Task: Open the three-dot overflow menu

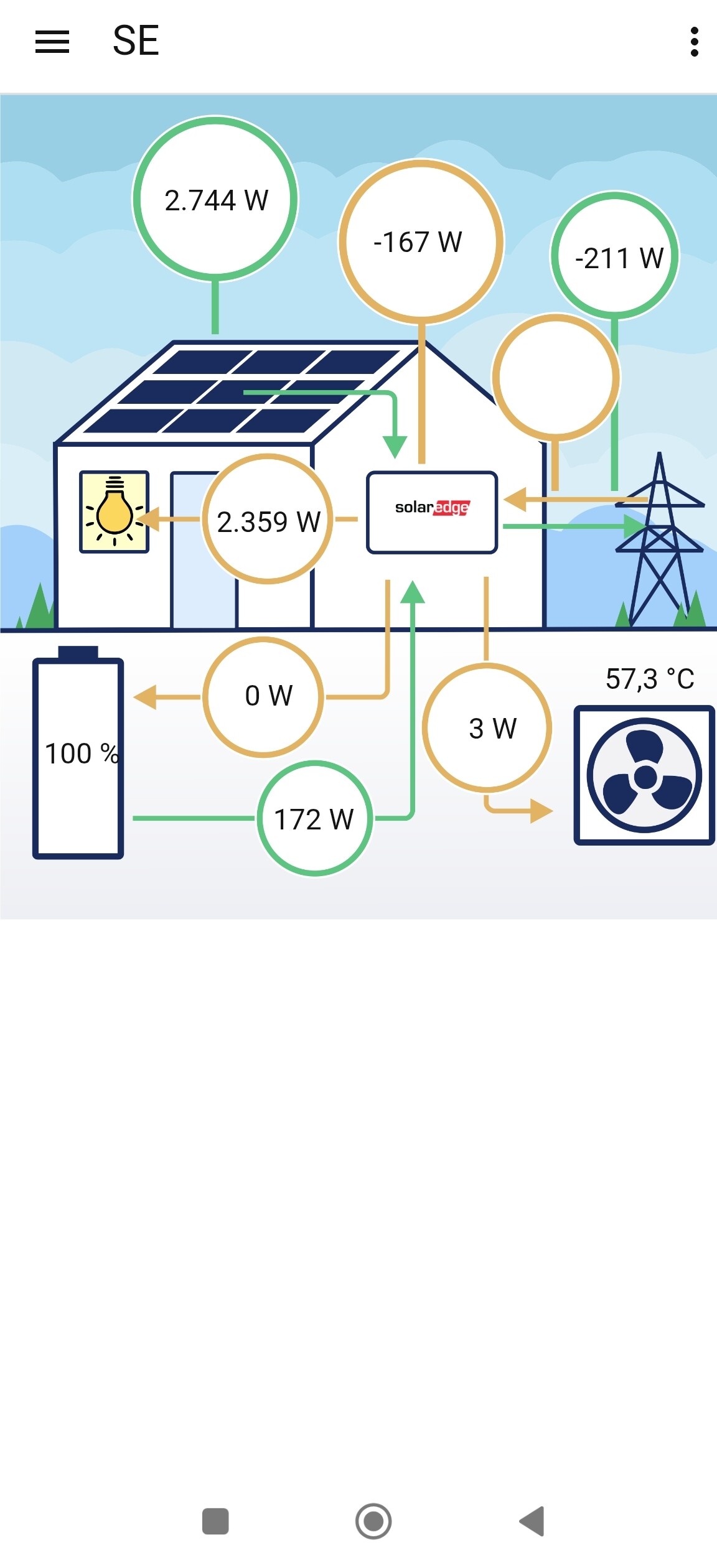Action: [x=694, y=42]
